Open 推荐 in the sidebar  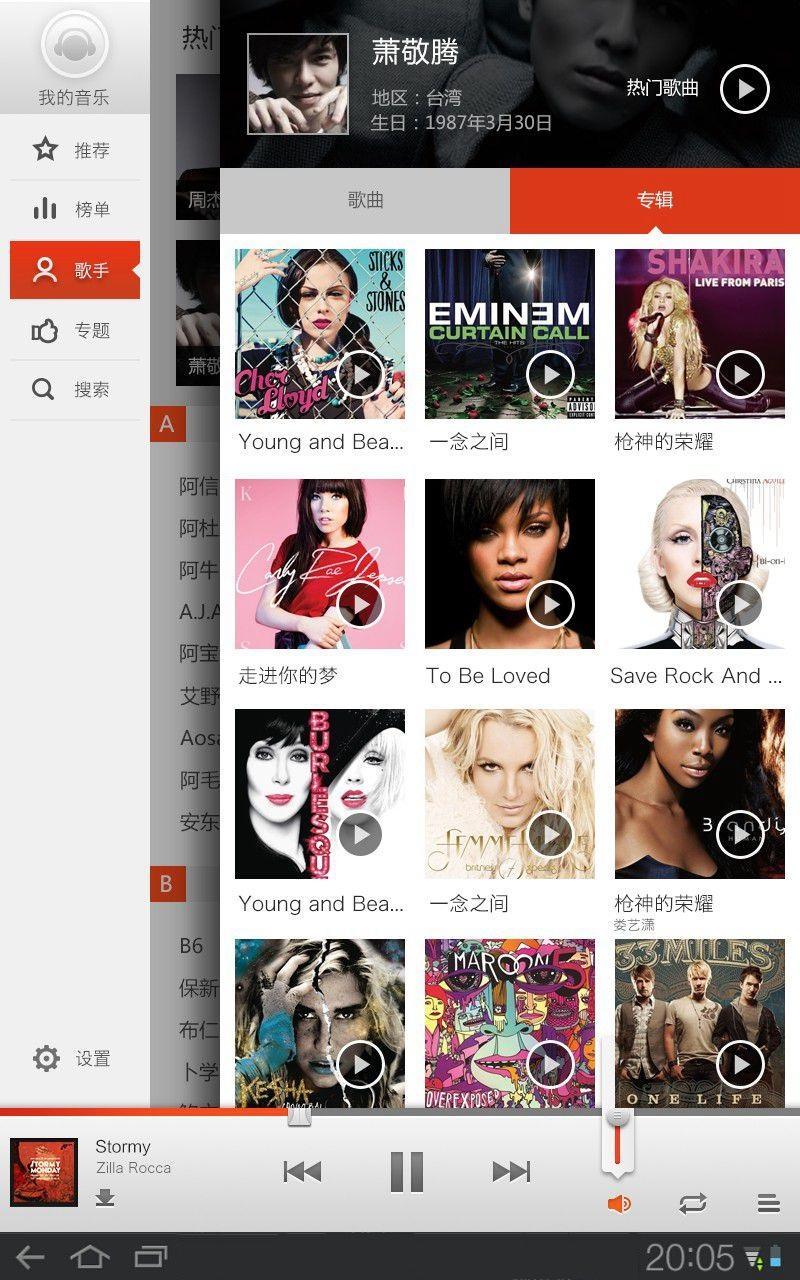click(x=75, y=150)
